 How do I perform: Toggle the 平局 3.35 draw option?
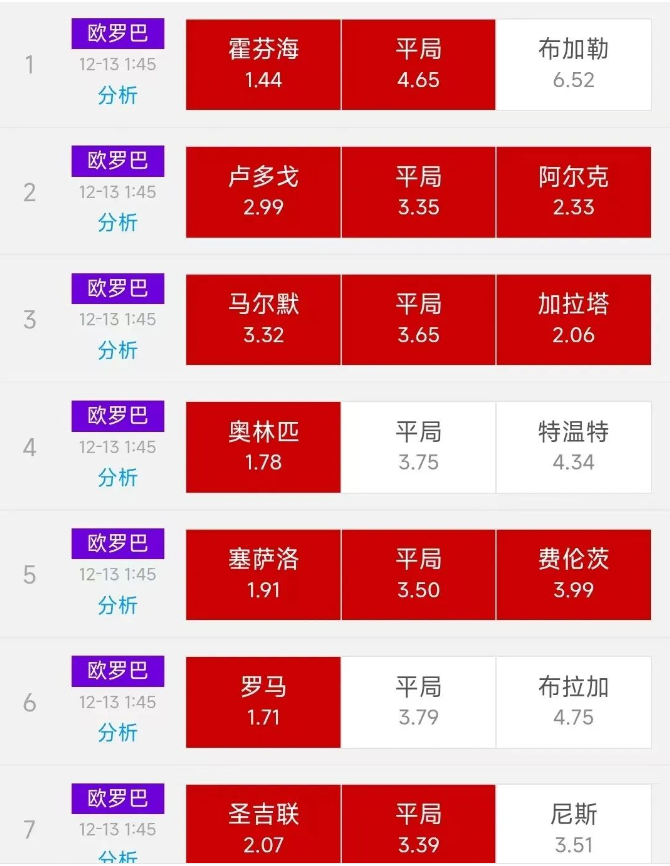point(418,192)
